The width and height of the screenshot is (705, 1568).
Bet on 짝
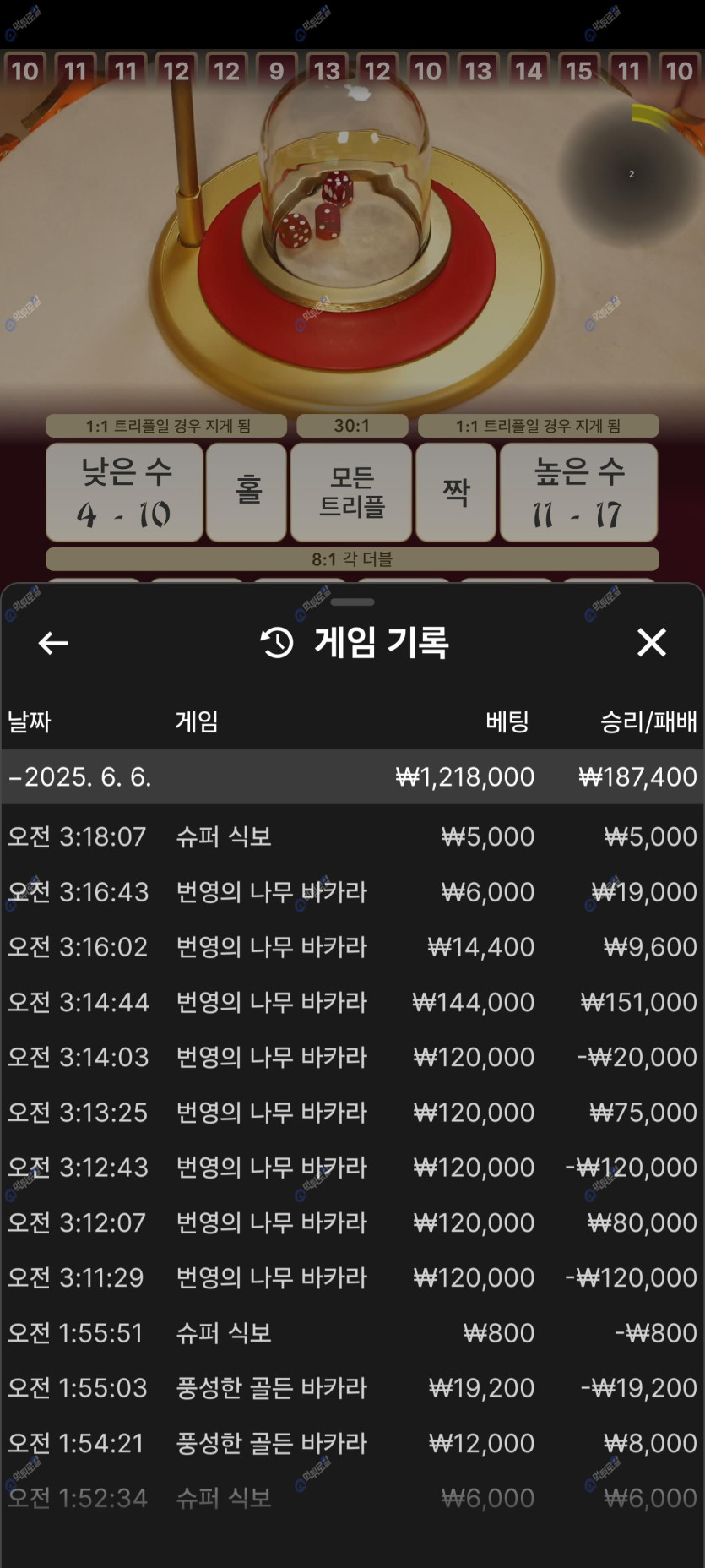(456, 492)
